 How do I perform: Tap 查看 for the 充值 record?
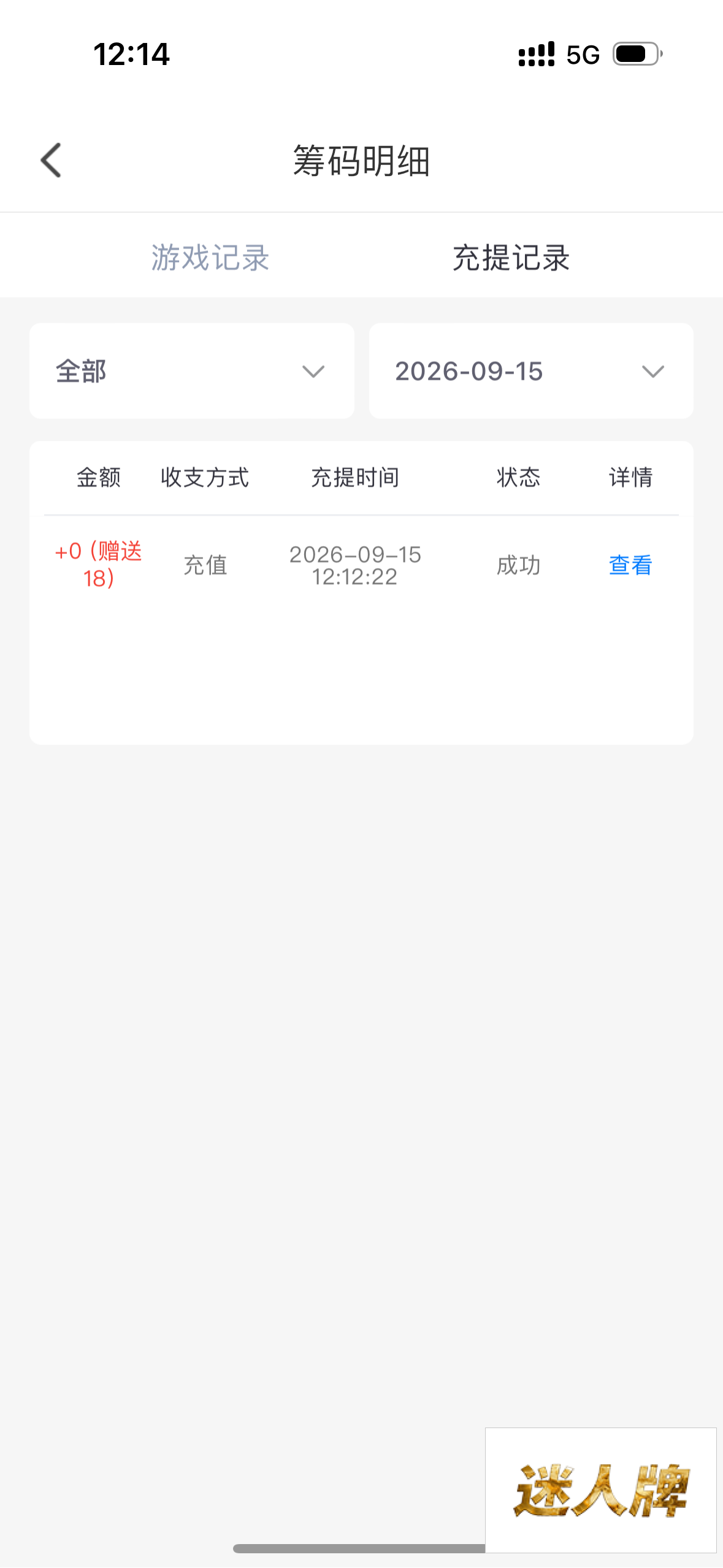pyautogui.click(x=630, y=565)
